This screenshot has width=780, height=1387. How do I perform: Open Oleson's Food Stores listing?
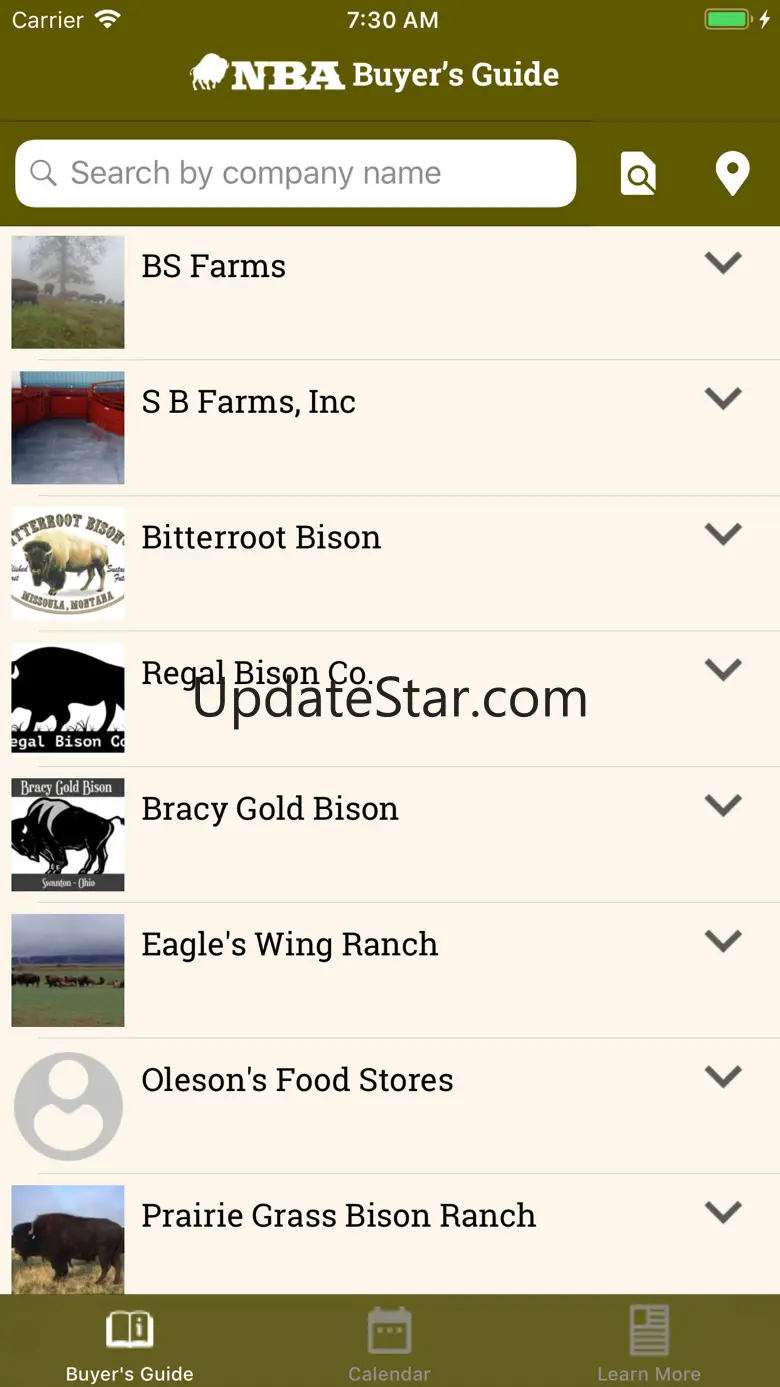[x=297, y=1080]
